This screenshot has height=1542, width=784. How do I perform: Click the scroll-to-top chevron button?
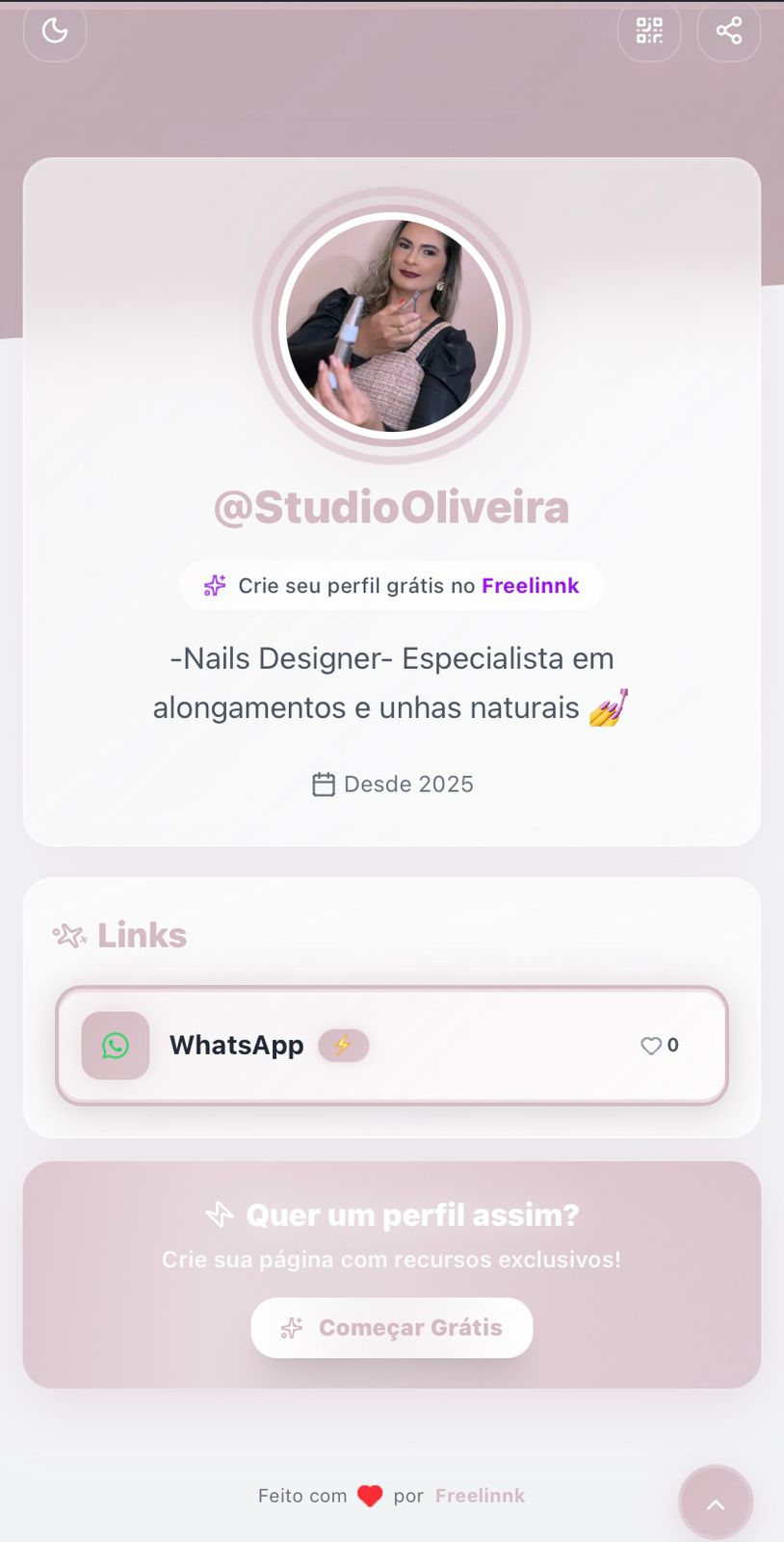(x=715, y=1502)
